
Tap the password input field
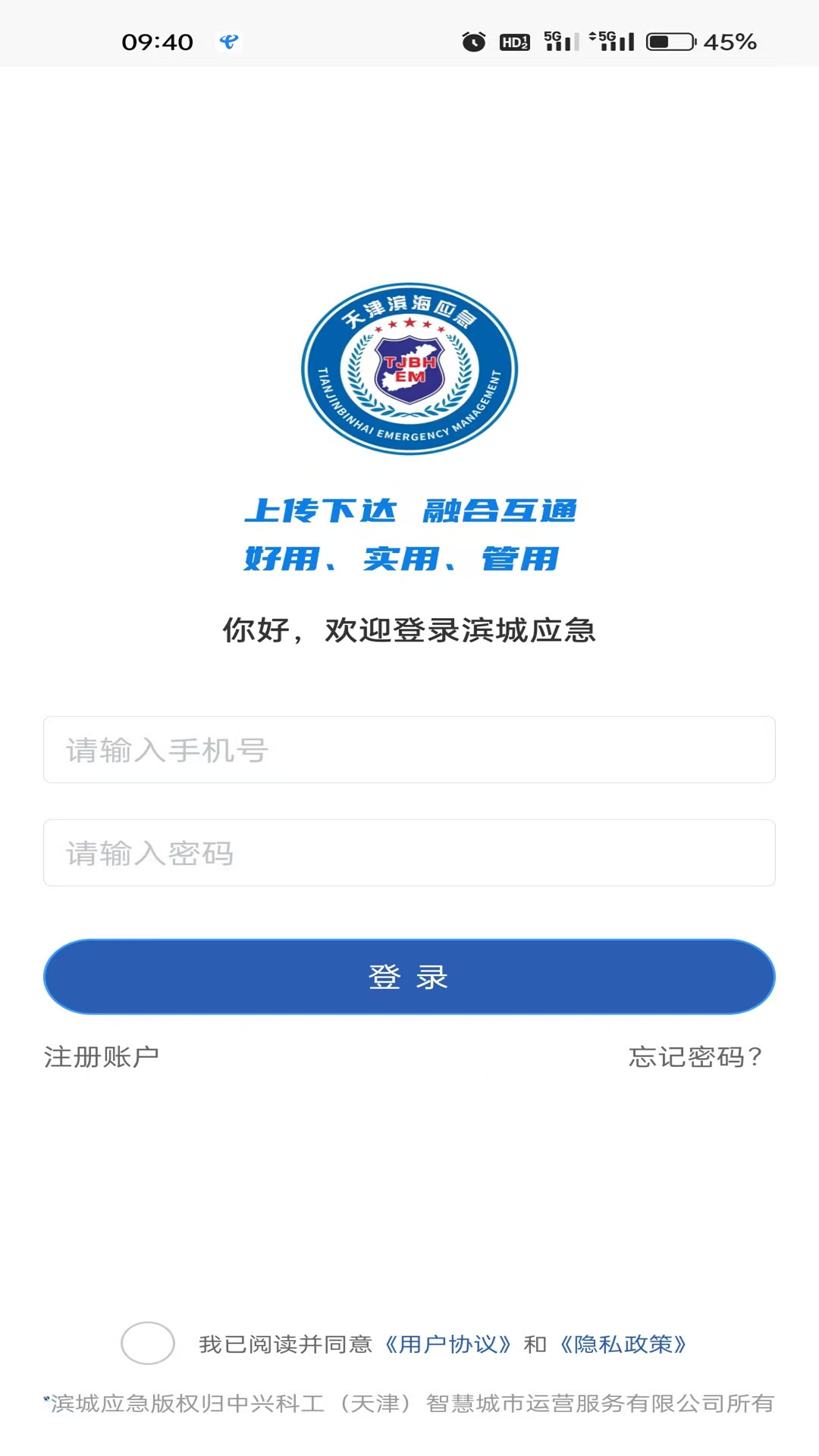(409, 852)
